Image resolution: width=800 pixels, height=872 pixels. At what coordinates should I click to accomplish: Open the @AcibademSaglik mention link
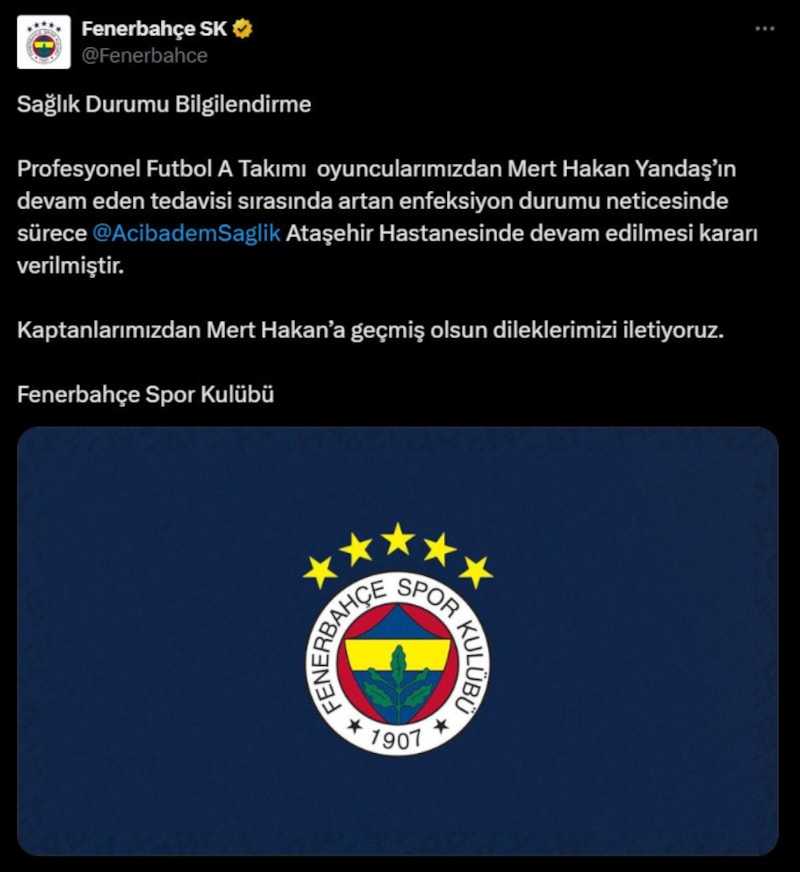(186, 233)
